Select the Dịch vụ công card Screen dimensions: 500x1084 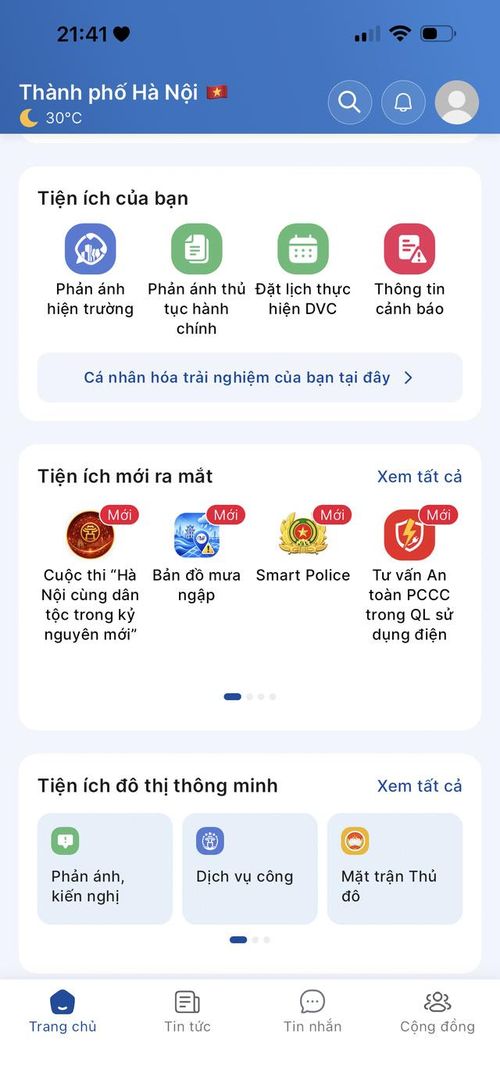(x=250, y=869)
